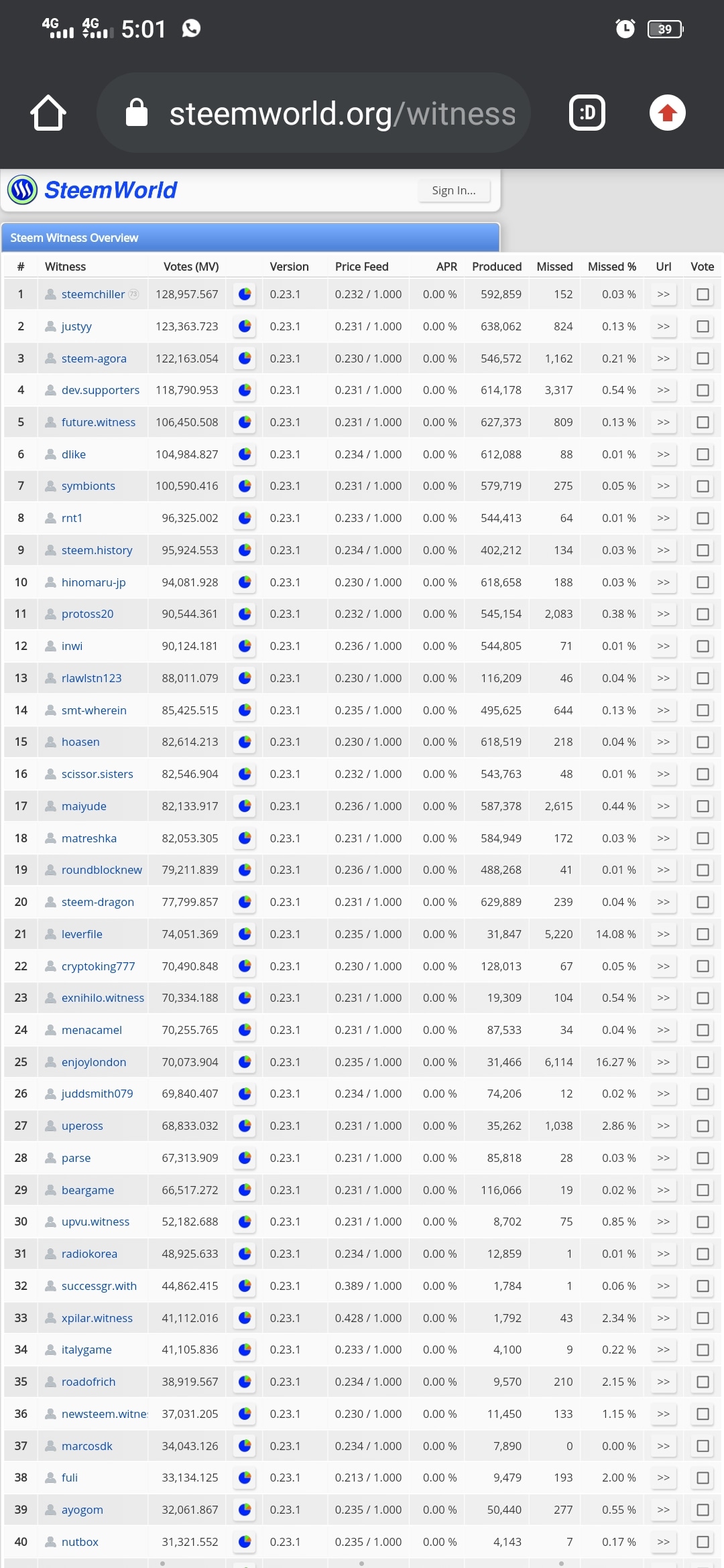This screenshot has height=1568, width=724.
Task: Open the Url button for enjoylondon
Action: pos(664,1062)
